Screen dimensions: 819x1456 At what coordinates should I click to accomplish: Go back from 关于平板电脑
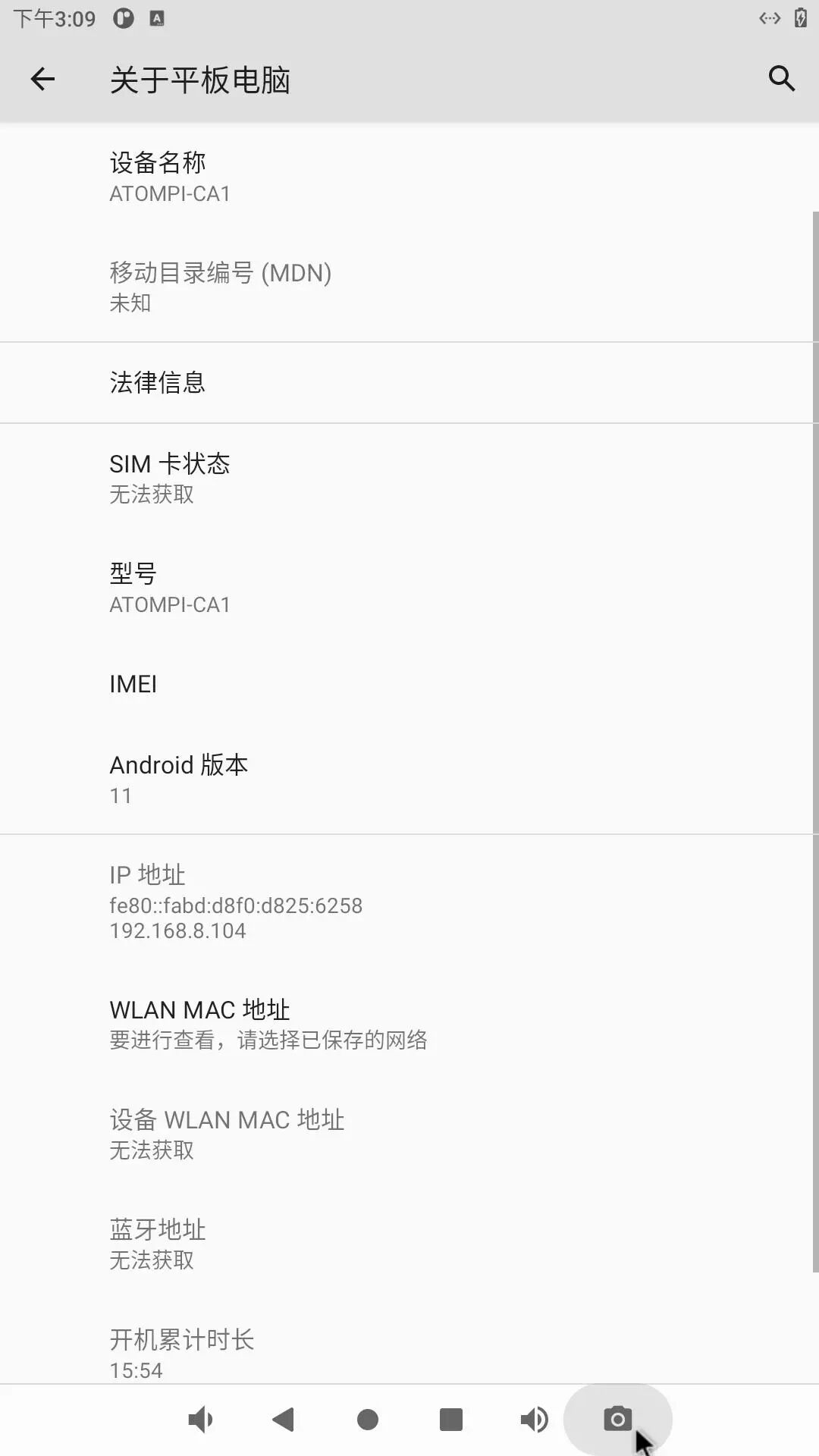42,79
